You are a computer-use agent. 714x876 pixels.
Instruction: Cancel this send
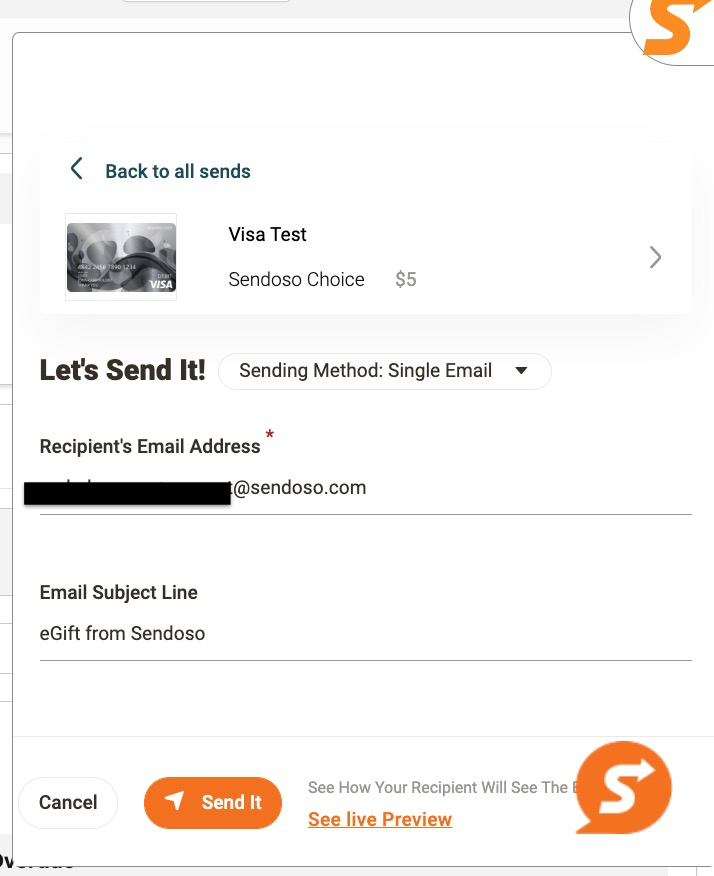pos(68,802)
